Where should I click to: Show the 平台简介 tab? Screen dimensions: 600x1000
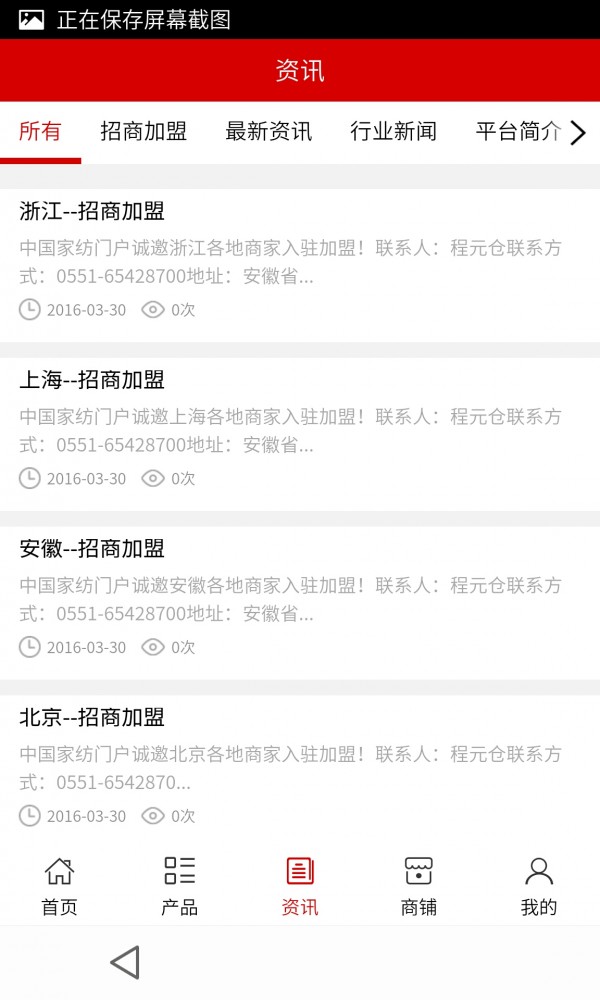tap(517, 131)
